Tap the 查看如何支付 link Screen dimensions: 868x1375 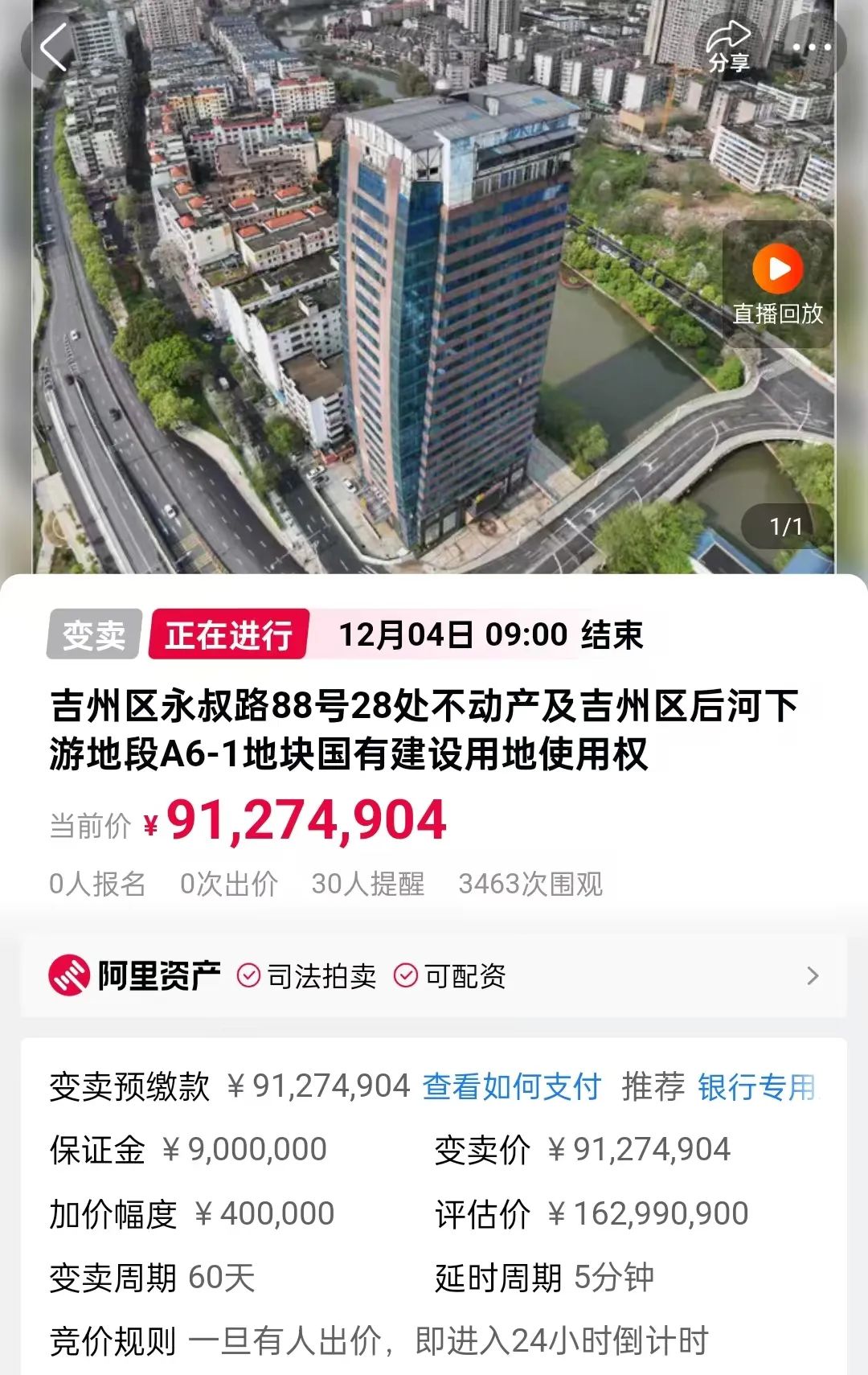click(512, 1086)
